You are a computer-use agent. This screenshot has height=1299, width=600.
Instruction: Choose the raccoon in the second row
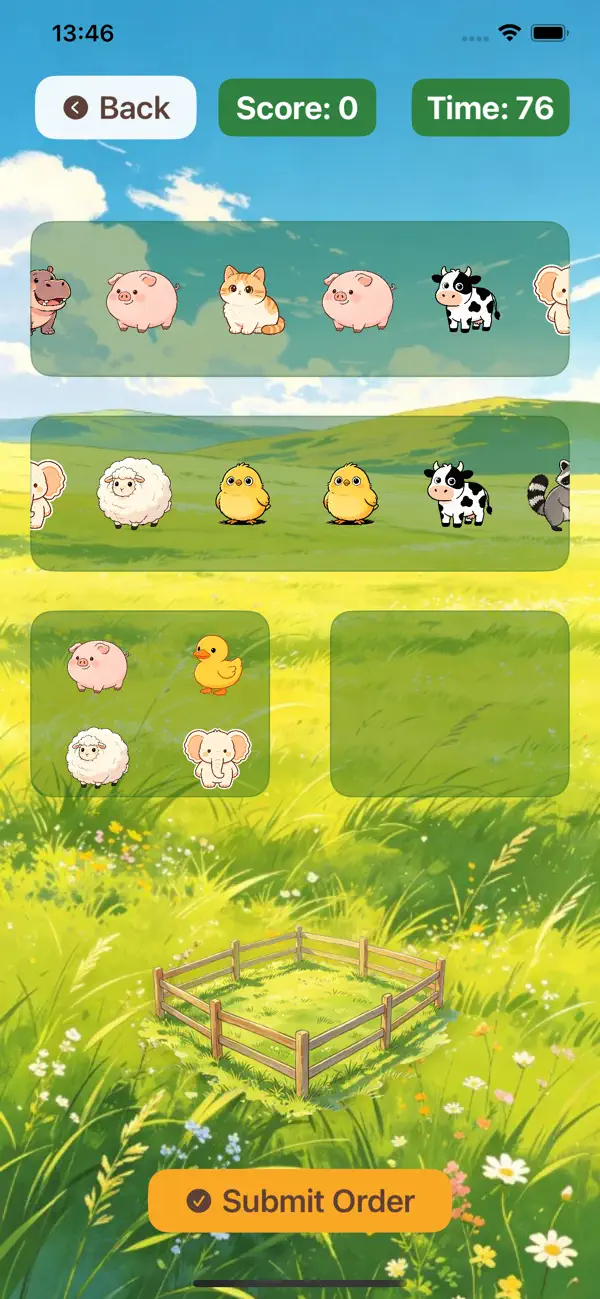(x=550, y=494)
